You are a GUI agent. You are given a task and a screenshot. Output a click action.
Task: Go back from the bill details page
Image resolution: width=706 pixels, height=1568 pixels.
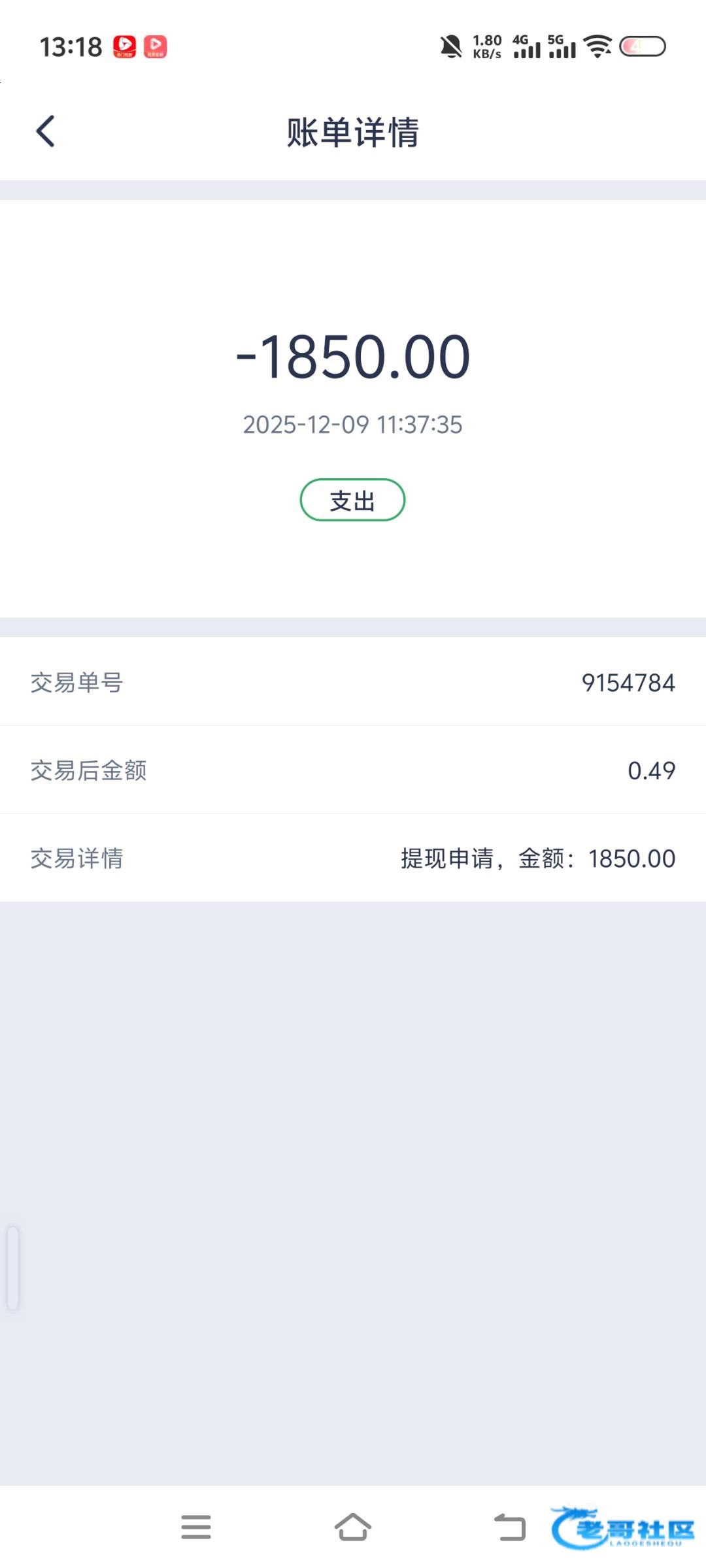[45, 131]
